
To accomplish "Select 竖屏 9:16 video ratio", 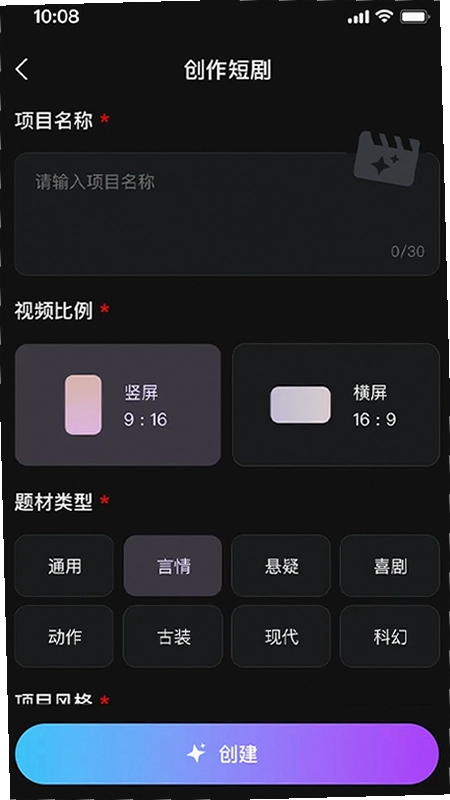I will pyautogui.click(x=118, y=405).
